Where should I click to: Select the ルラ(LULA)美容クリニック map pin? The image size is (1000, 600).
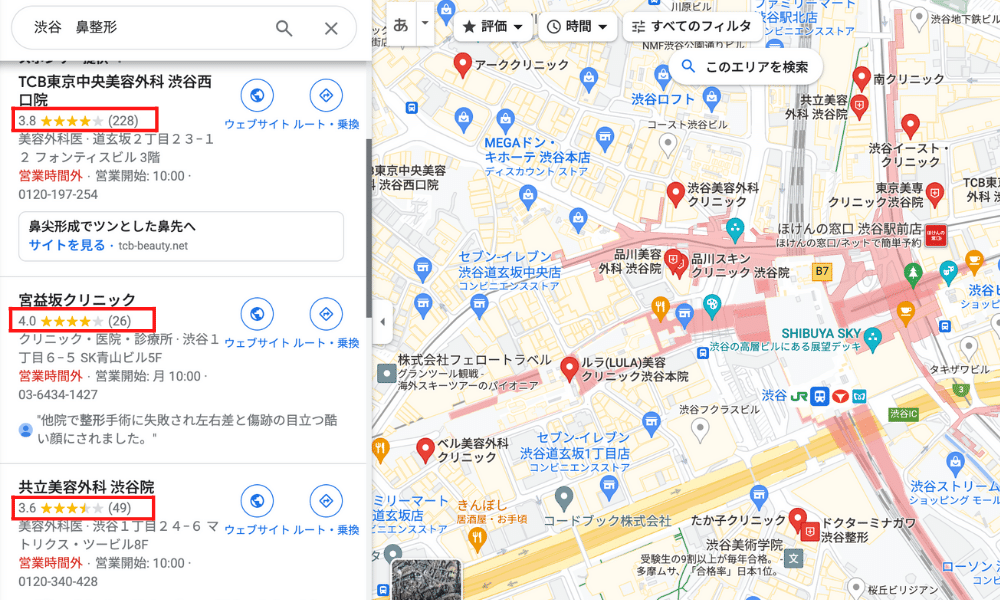(570, 369)
